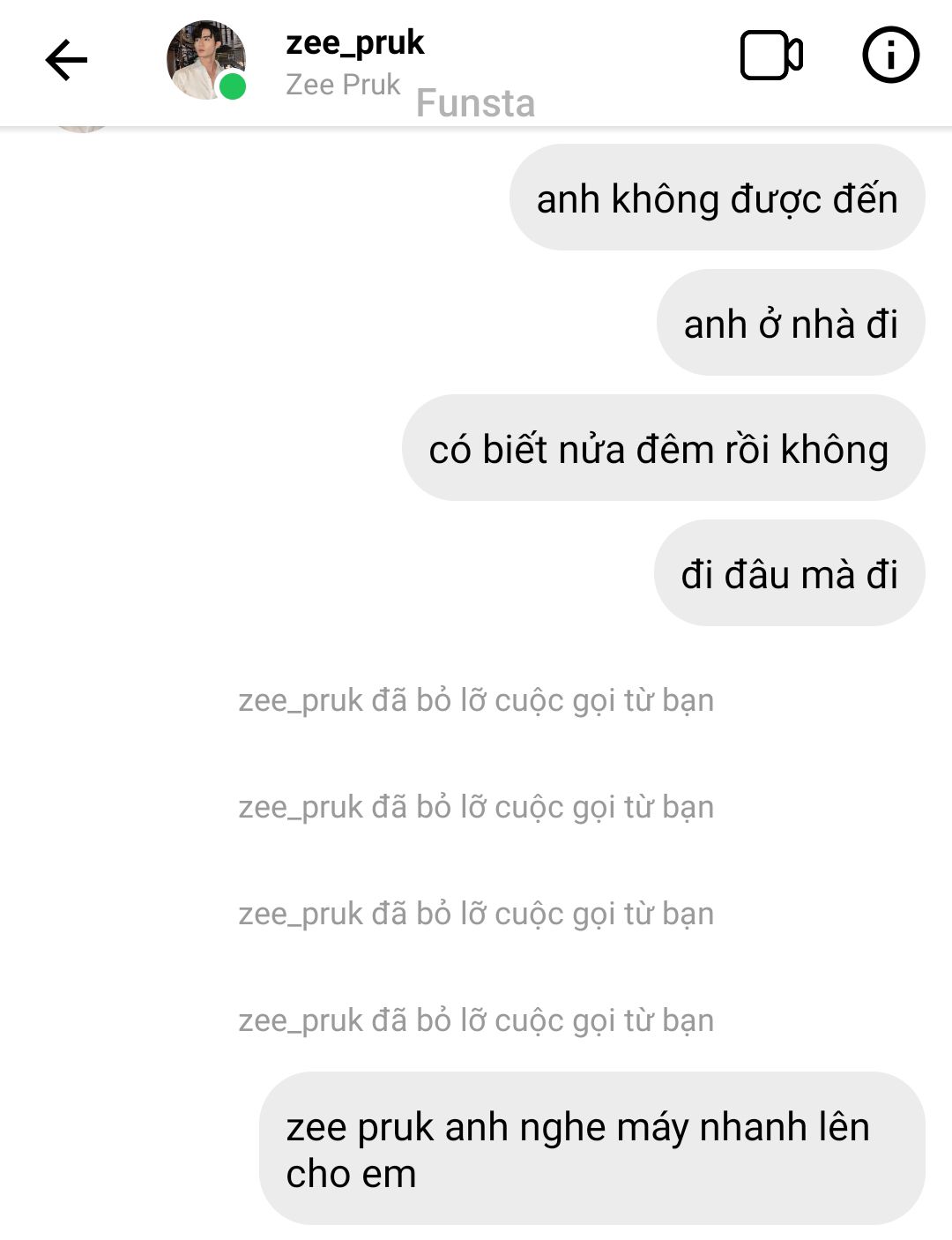Open conversation info details
The width and height of the screenshot is (952, 1240).
pyautogui.click(x=890, y=56)
